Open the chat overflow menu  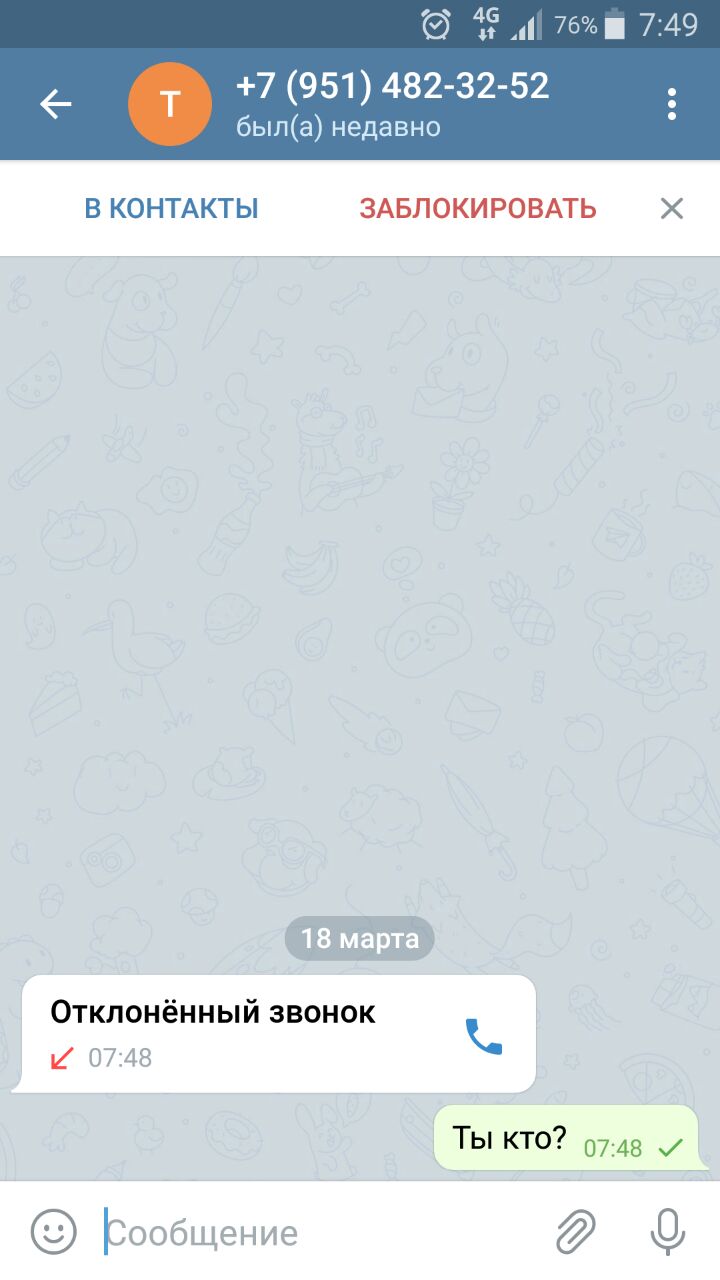(x=671, y=104)
